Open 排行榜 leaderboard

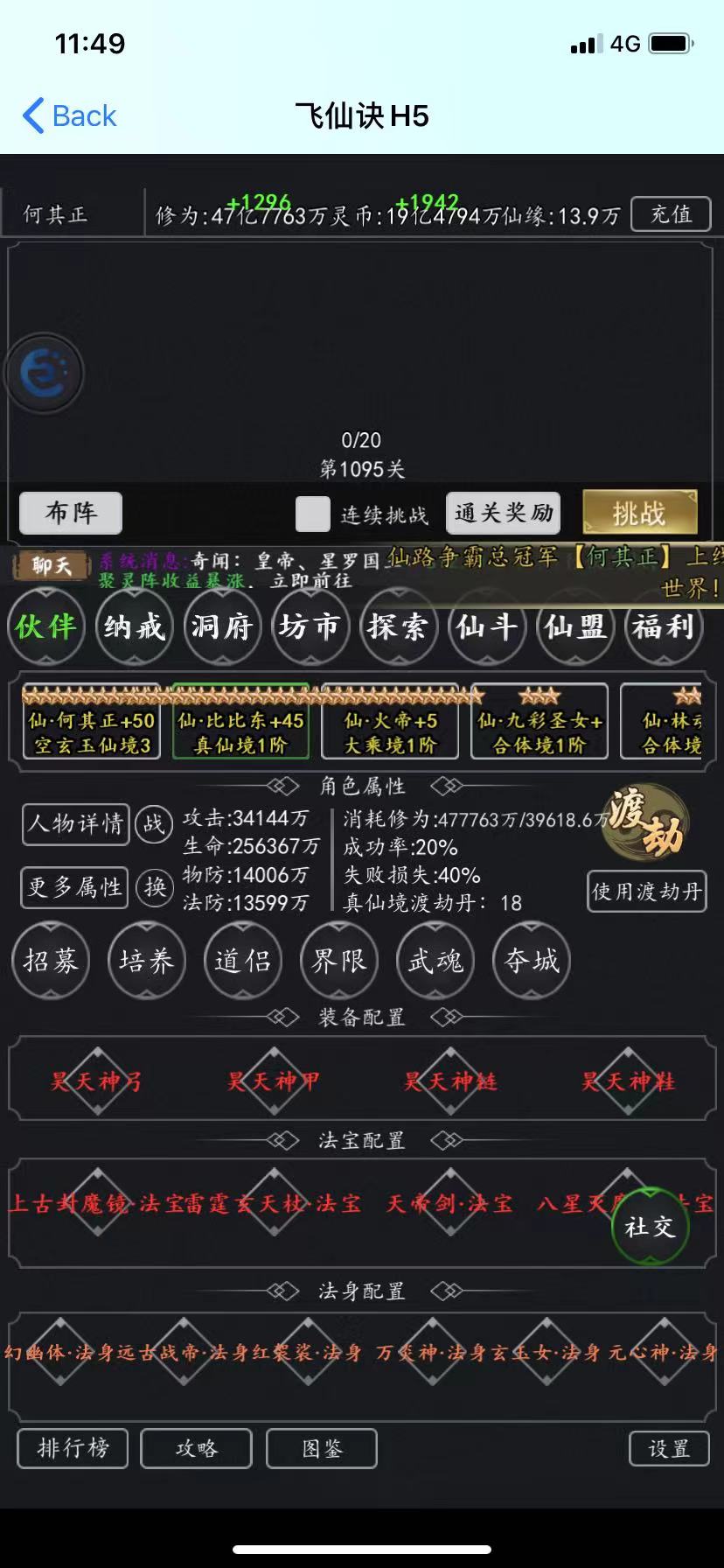(73, 1448)
